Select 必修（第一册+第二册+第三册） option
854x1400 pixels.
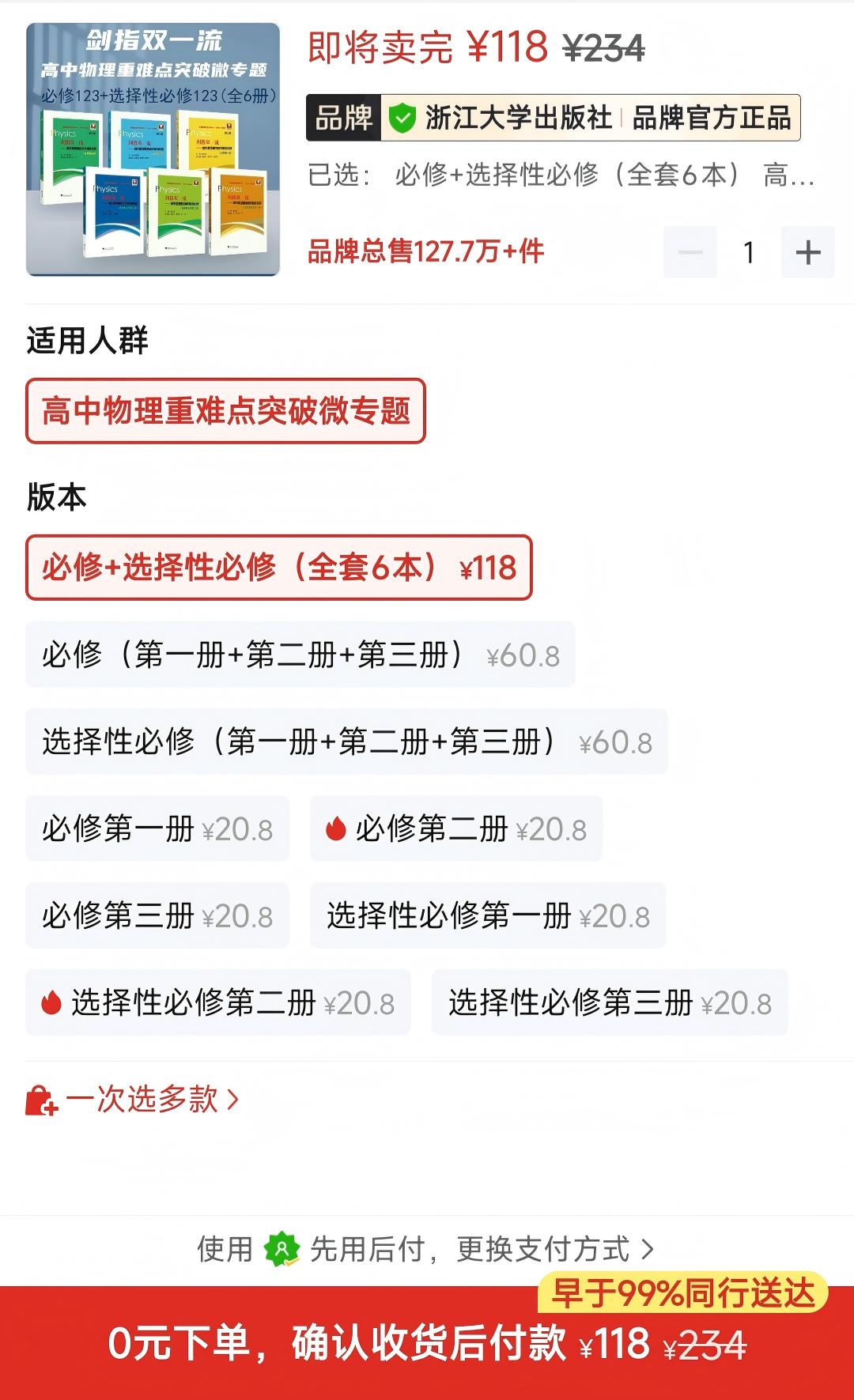click(300, 655)
